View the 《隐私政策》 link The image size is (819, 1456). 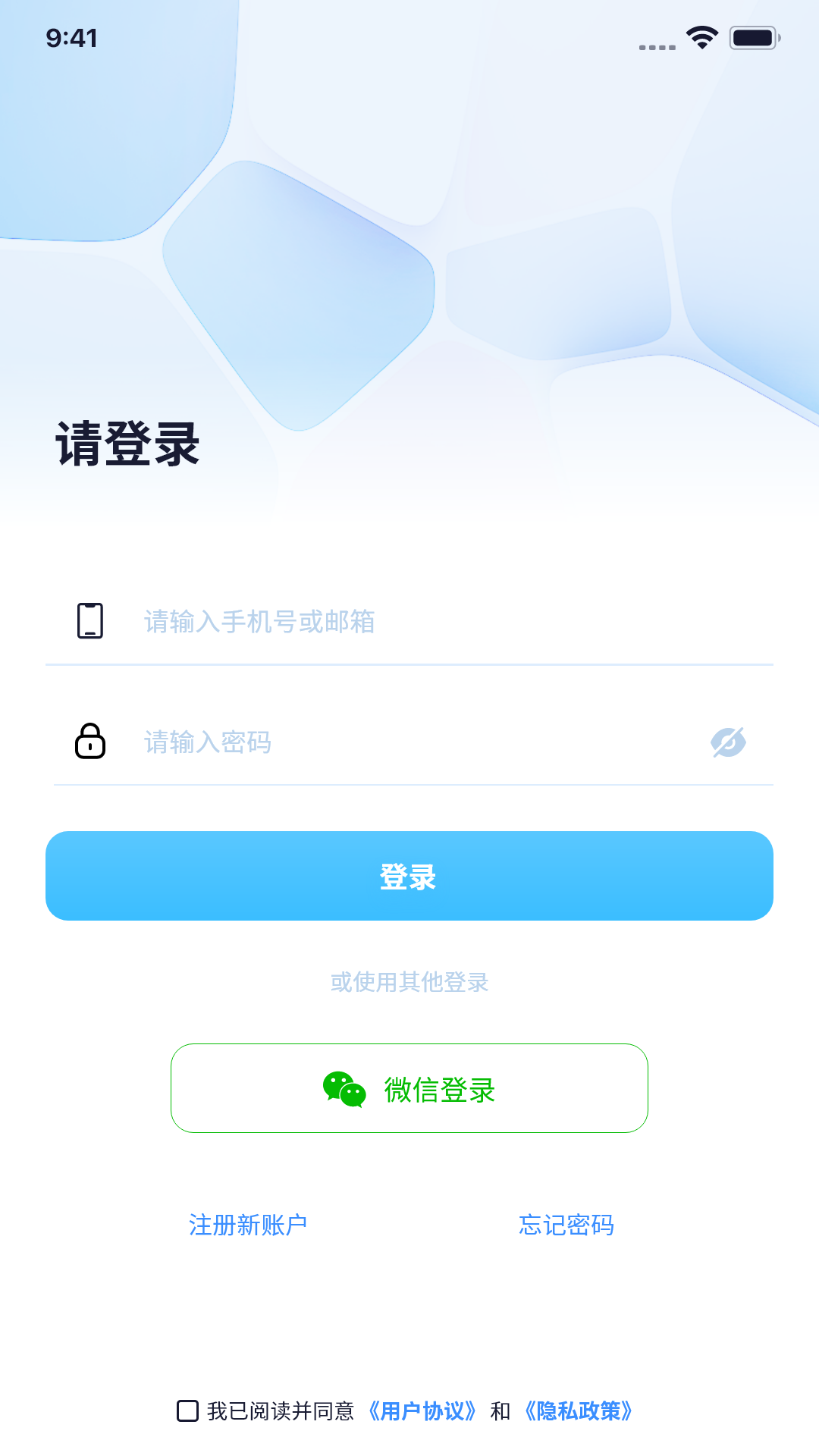tap(578, 1410)
